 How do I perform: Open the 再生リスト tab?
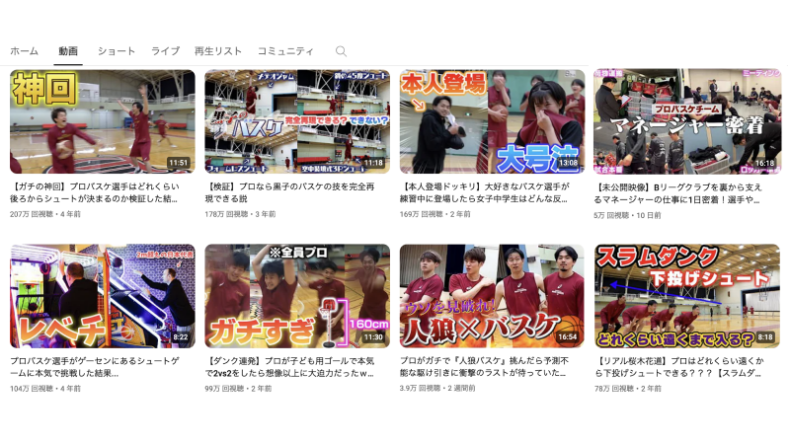tap(218, 51)
